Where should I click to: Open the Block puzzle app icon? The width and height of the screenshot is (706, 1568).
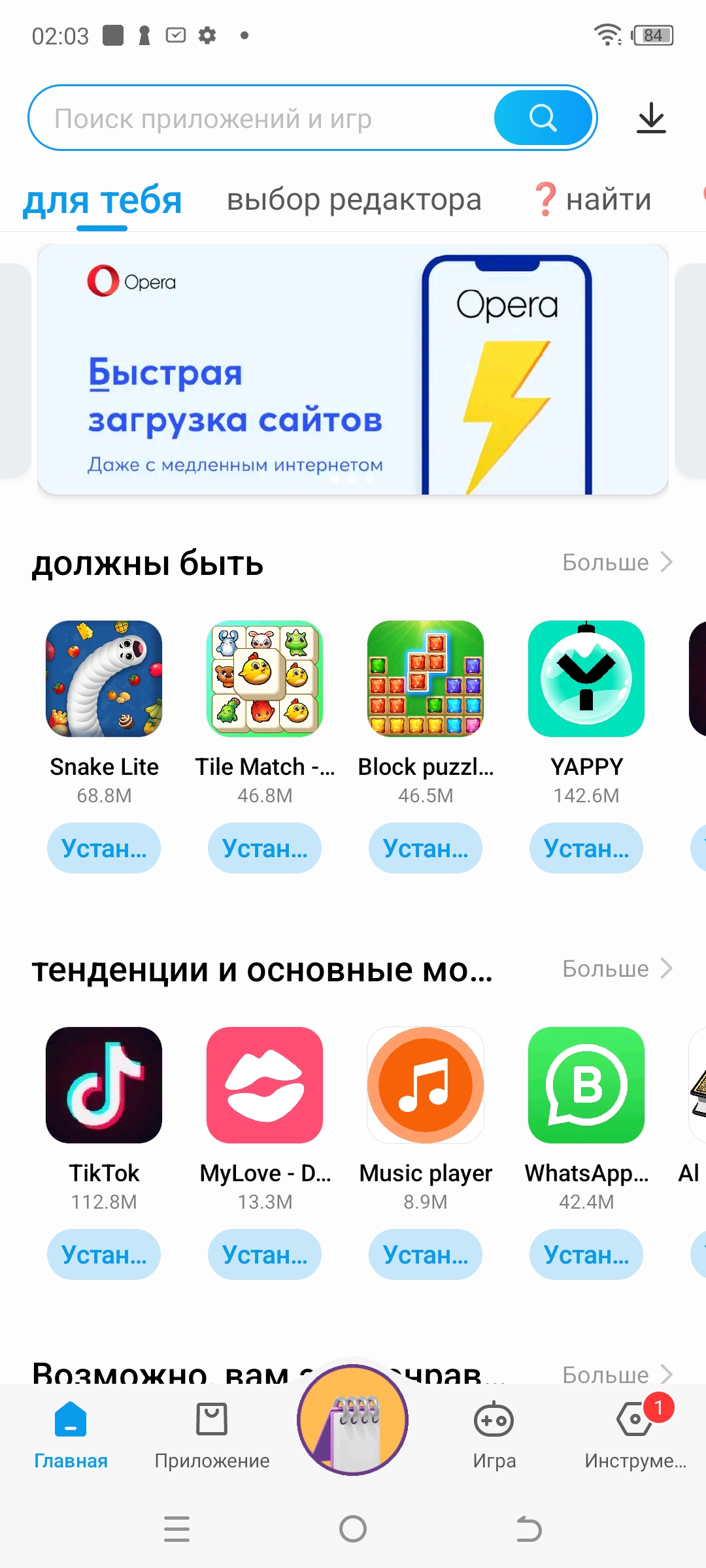point(426,679)
